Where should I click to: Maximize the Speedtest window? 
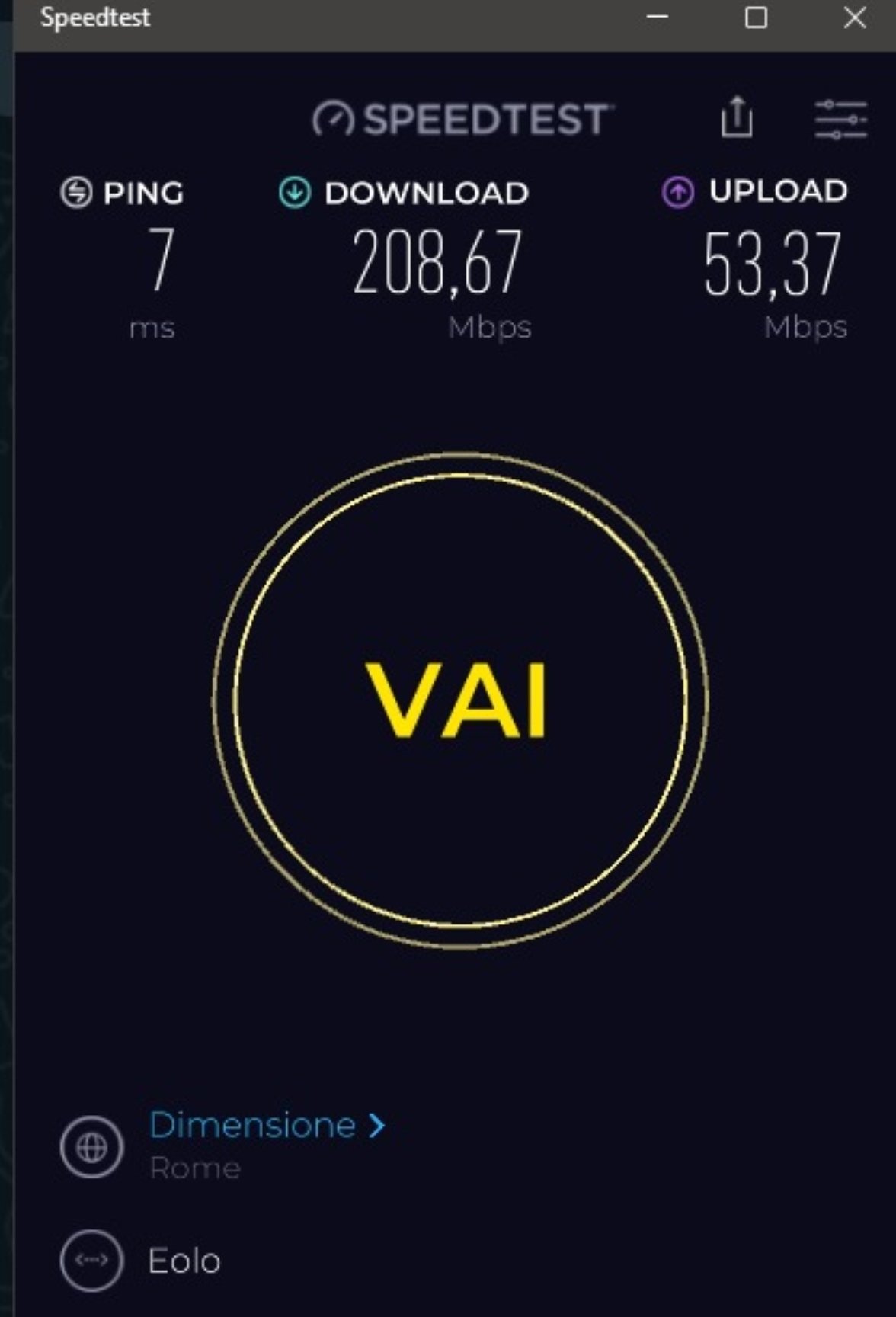(x=755, y=18)
